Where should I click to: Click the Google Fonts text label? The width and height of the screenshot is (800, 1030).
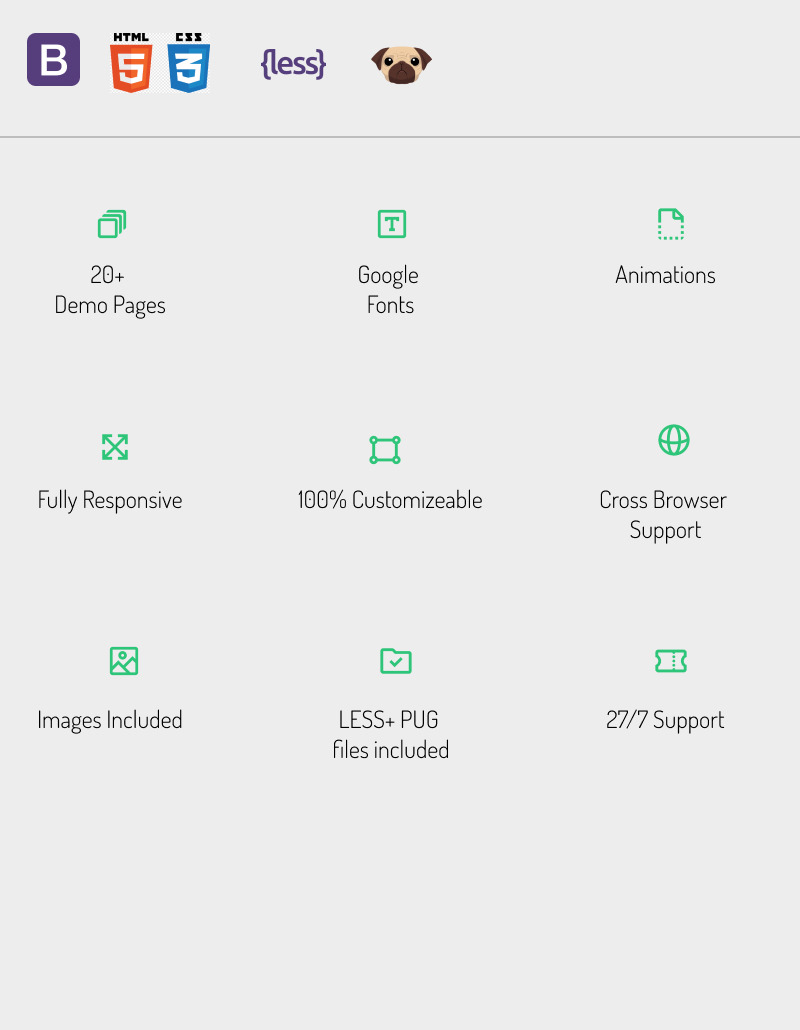click(x=389, y=290)
